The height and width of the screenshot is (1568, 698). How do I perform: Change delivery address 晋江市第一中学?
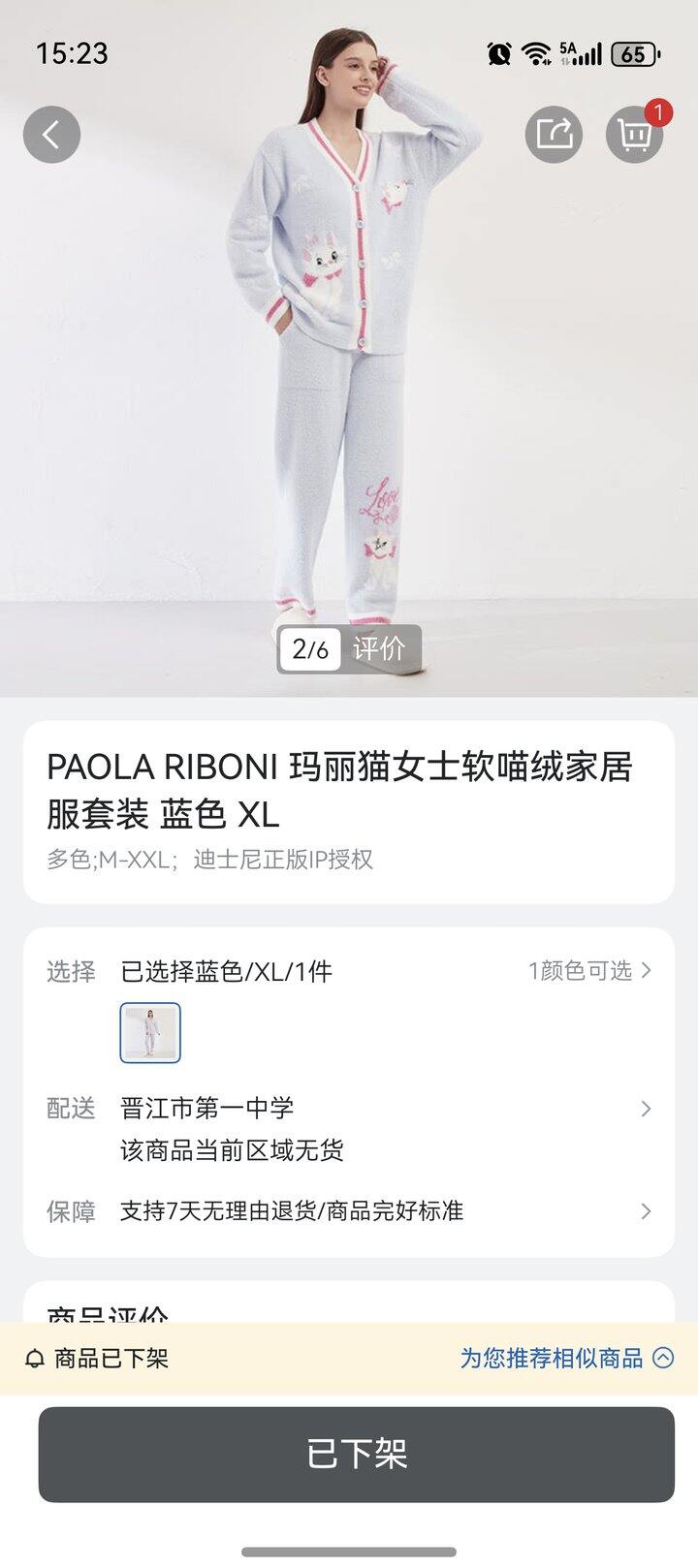click(388, 1109)
